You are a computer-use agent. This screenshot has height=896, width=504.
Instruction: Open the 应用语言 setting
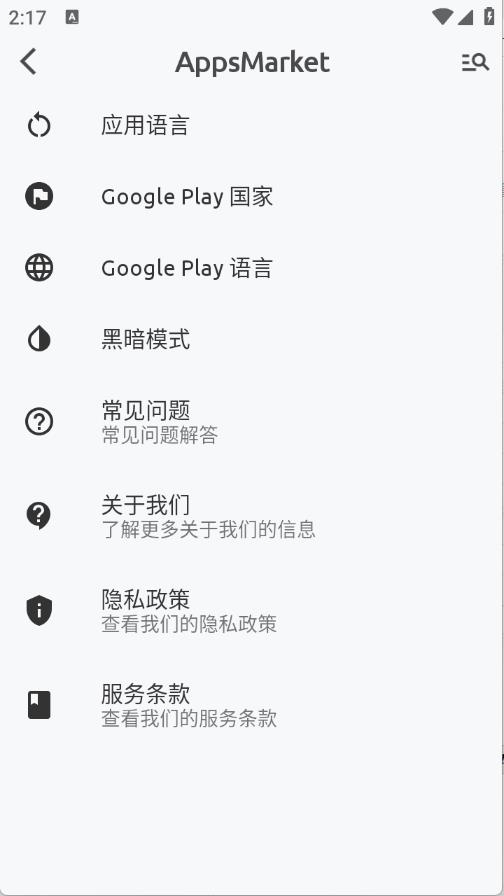[252, 125]
